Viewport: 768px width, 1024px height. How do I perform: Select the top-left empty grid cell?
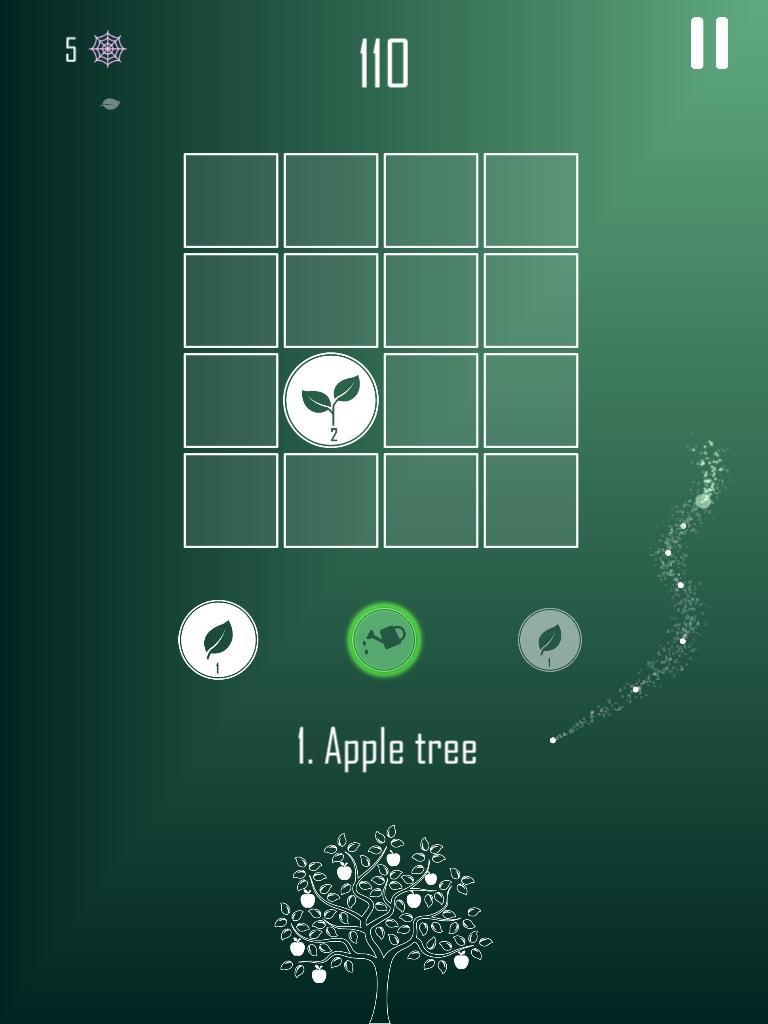(x=230, y=198)
